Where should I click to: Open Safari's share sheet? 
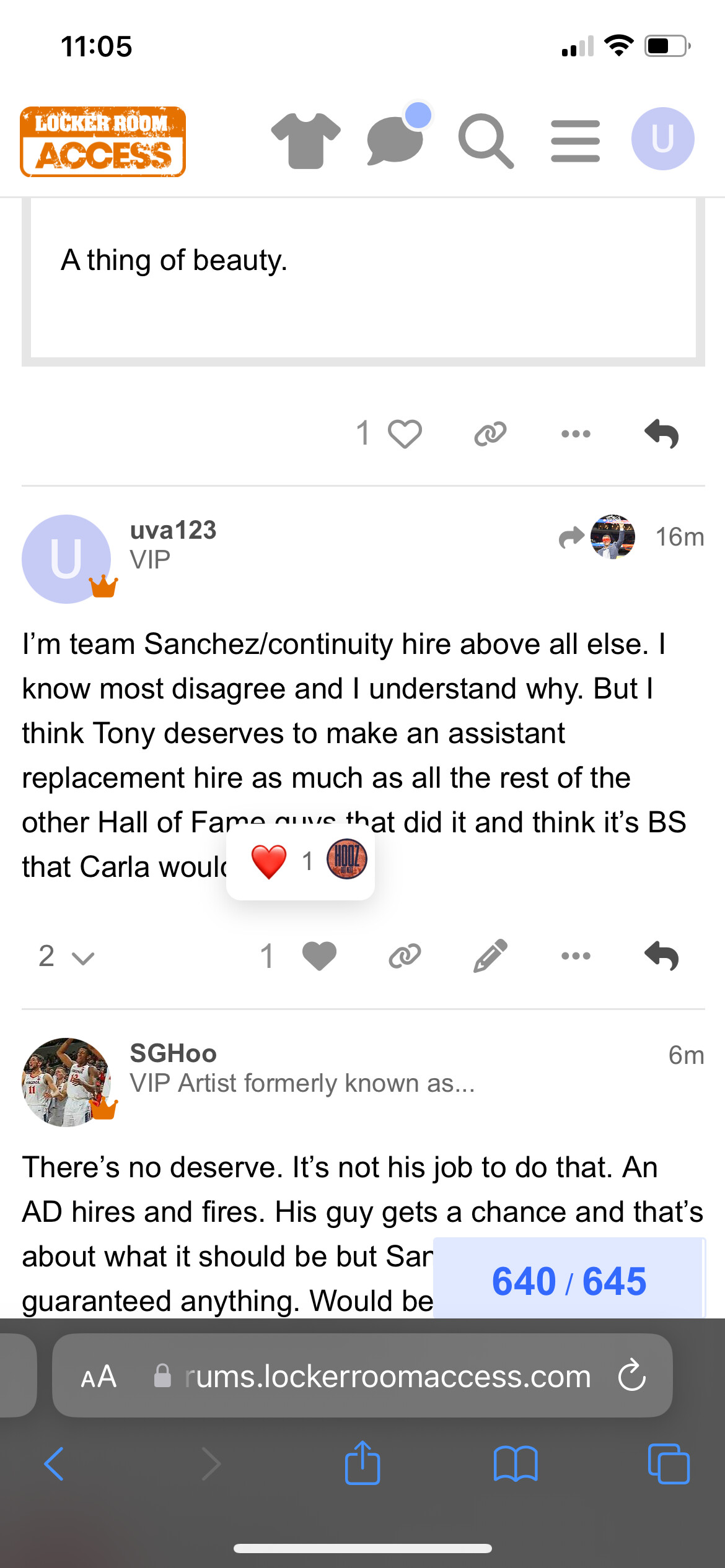(x=362, y=1464)
